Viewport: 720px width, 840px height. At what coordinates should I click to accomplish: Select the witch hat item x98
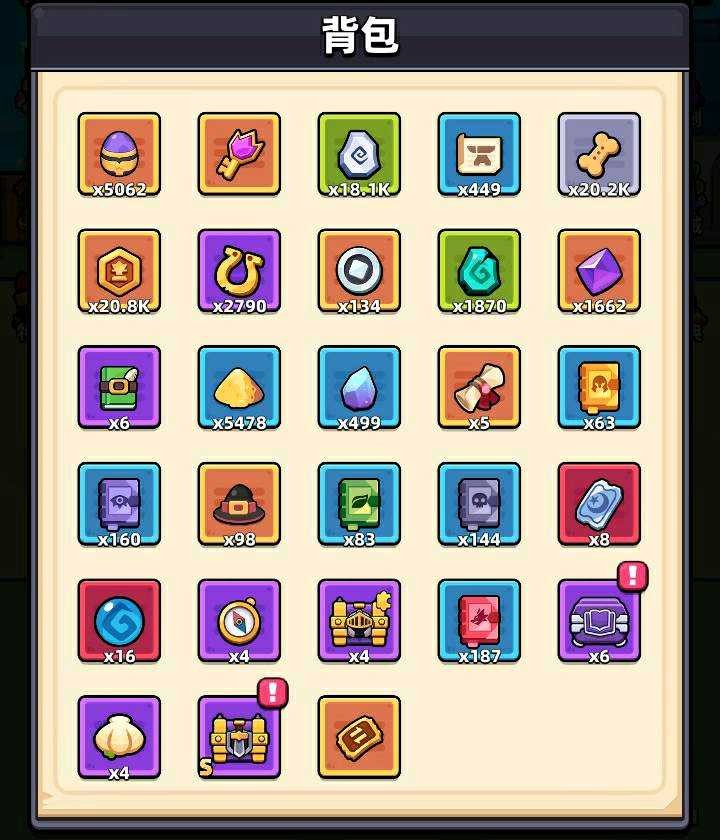(239, 504)
